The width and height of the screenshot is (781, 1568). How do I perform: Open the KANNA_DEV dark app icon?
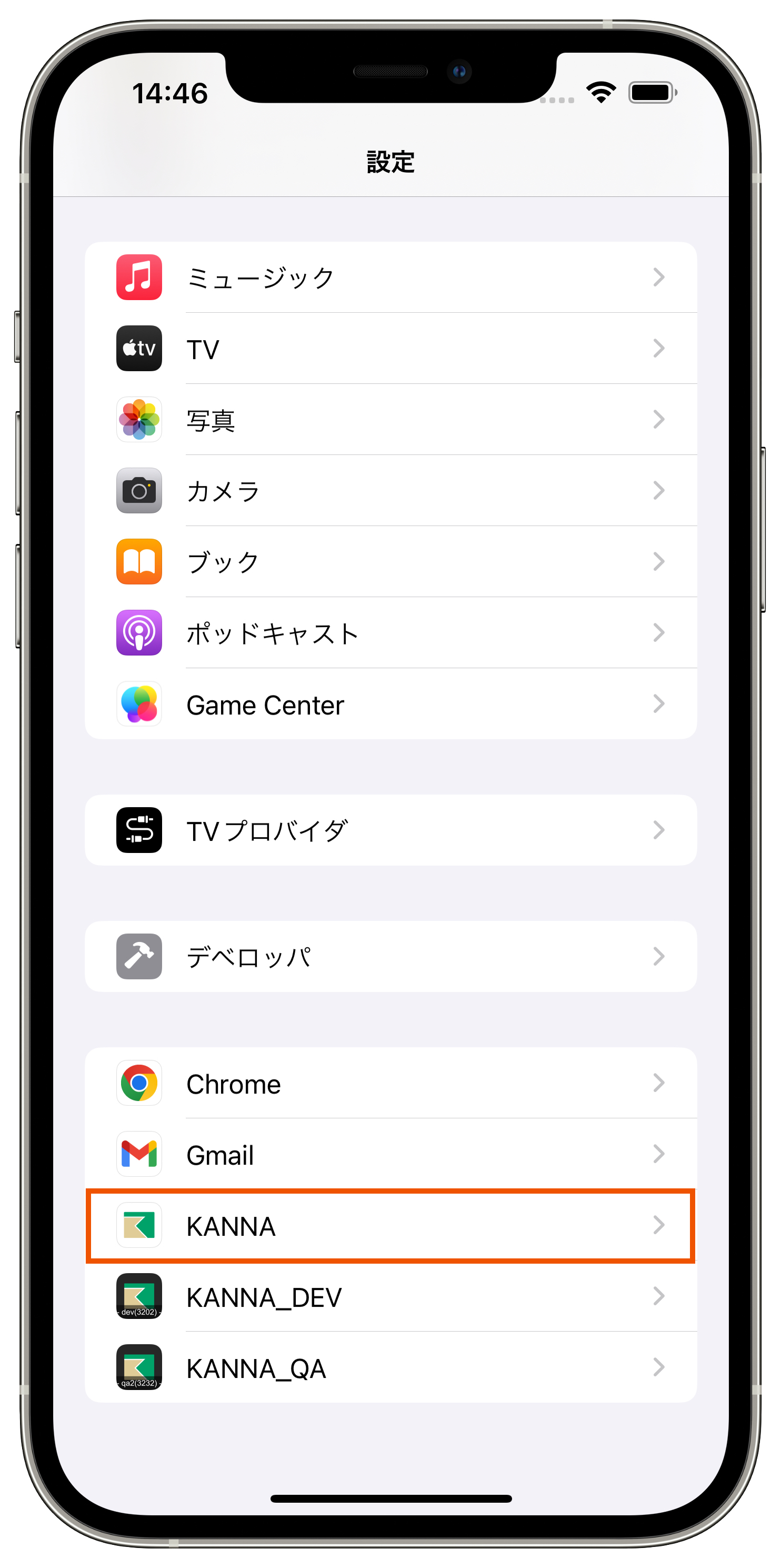[x=139, y=1296]
